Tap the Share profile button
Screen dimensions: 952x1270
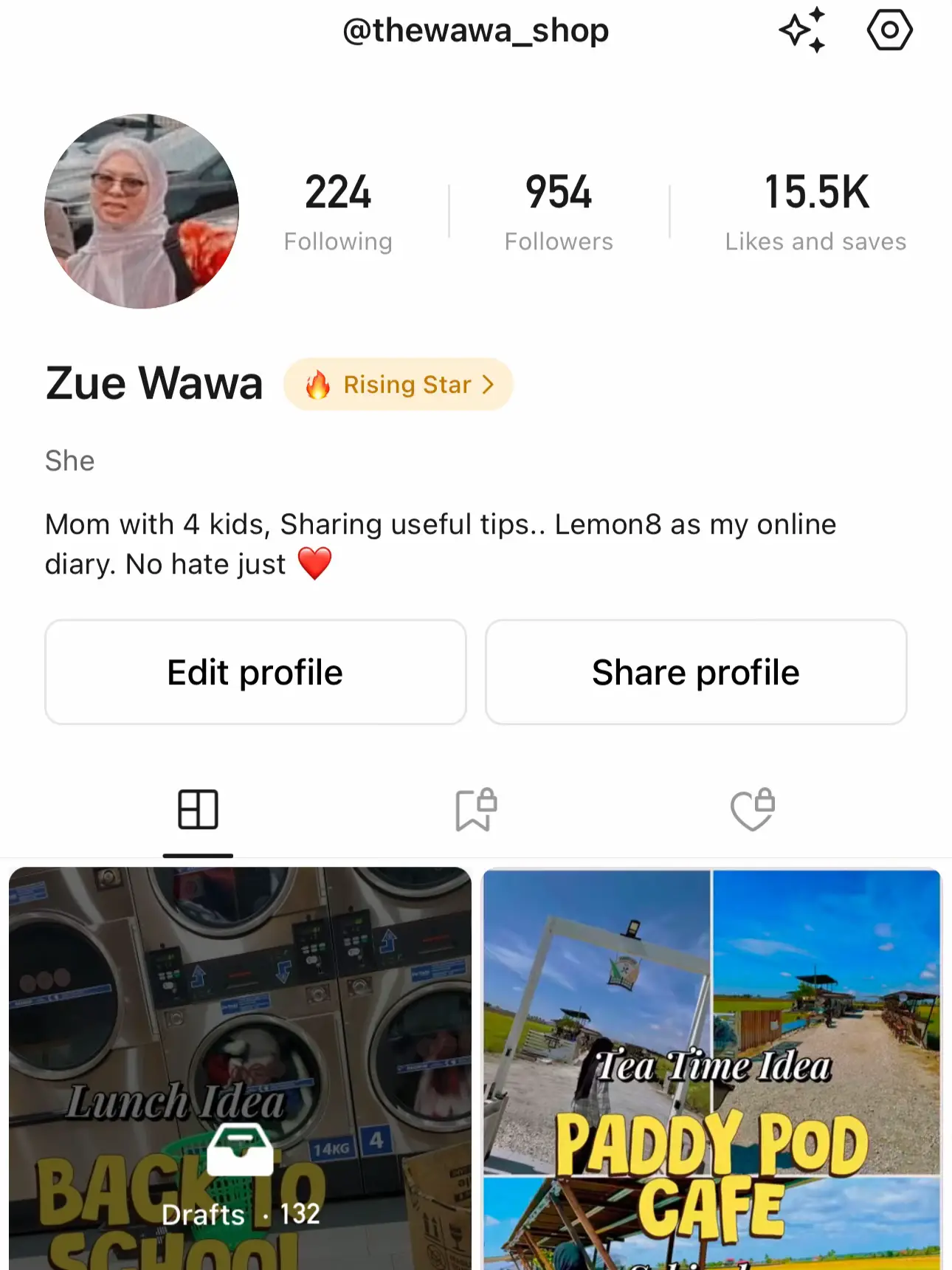[x=696, y=673]
